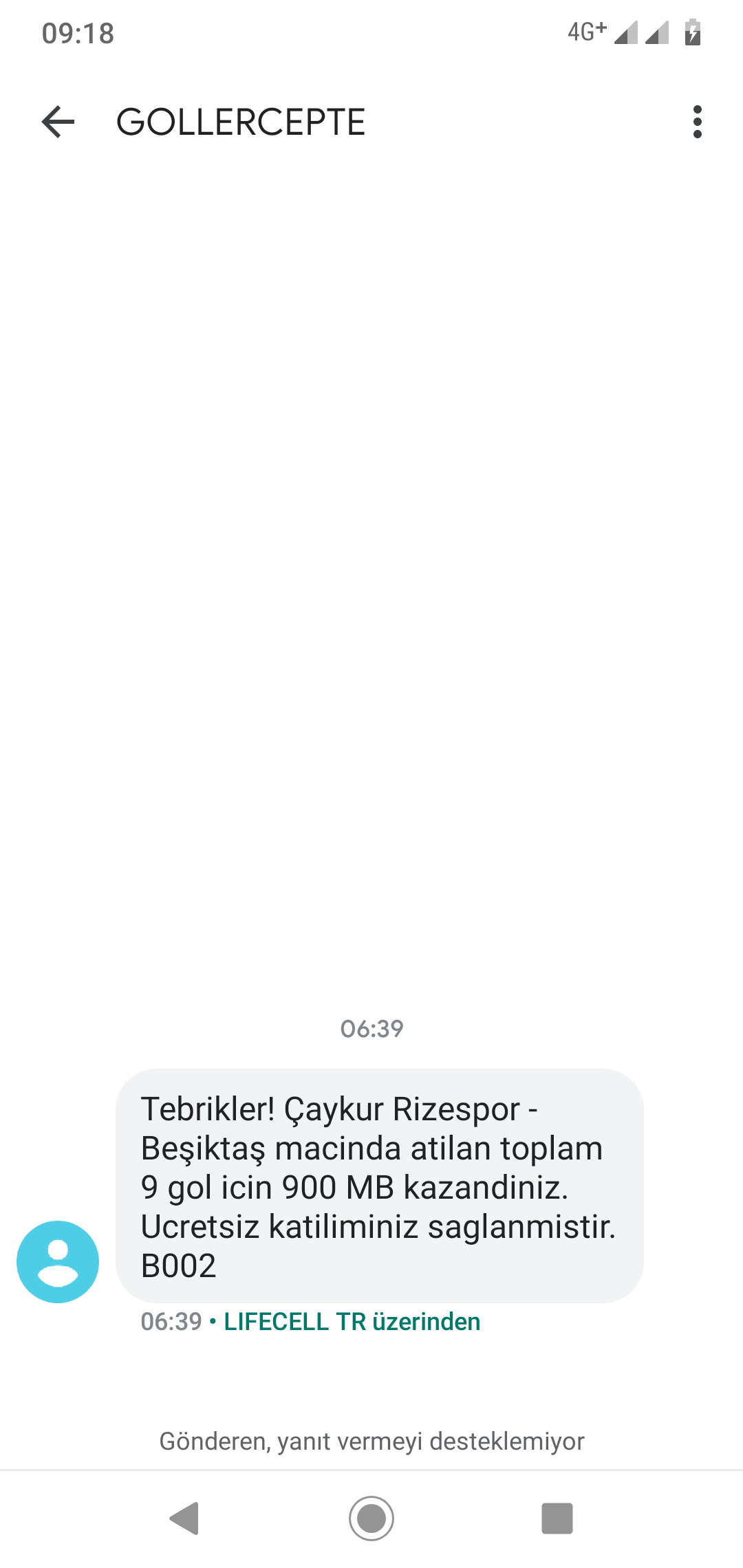Viewport: 743px width, 1568px height.
Task: Tap the system home button
Action: (371, 1518)
